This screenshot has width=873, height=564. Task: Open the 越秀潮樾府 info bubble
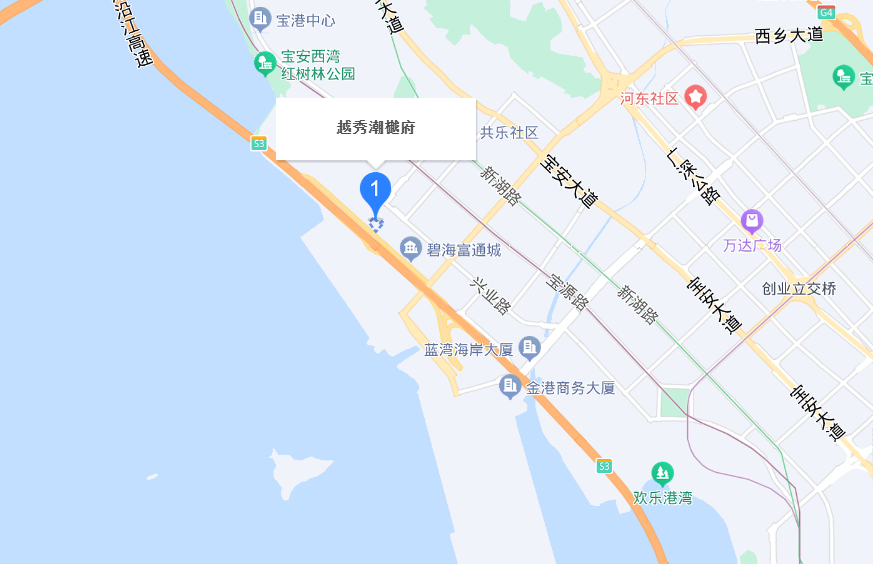(x=375, y=128)
